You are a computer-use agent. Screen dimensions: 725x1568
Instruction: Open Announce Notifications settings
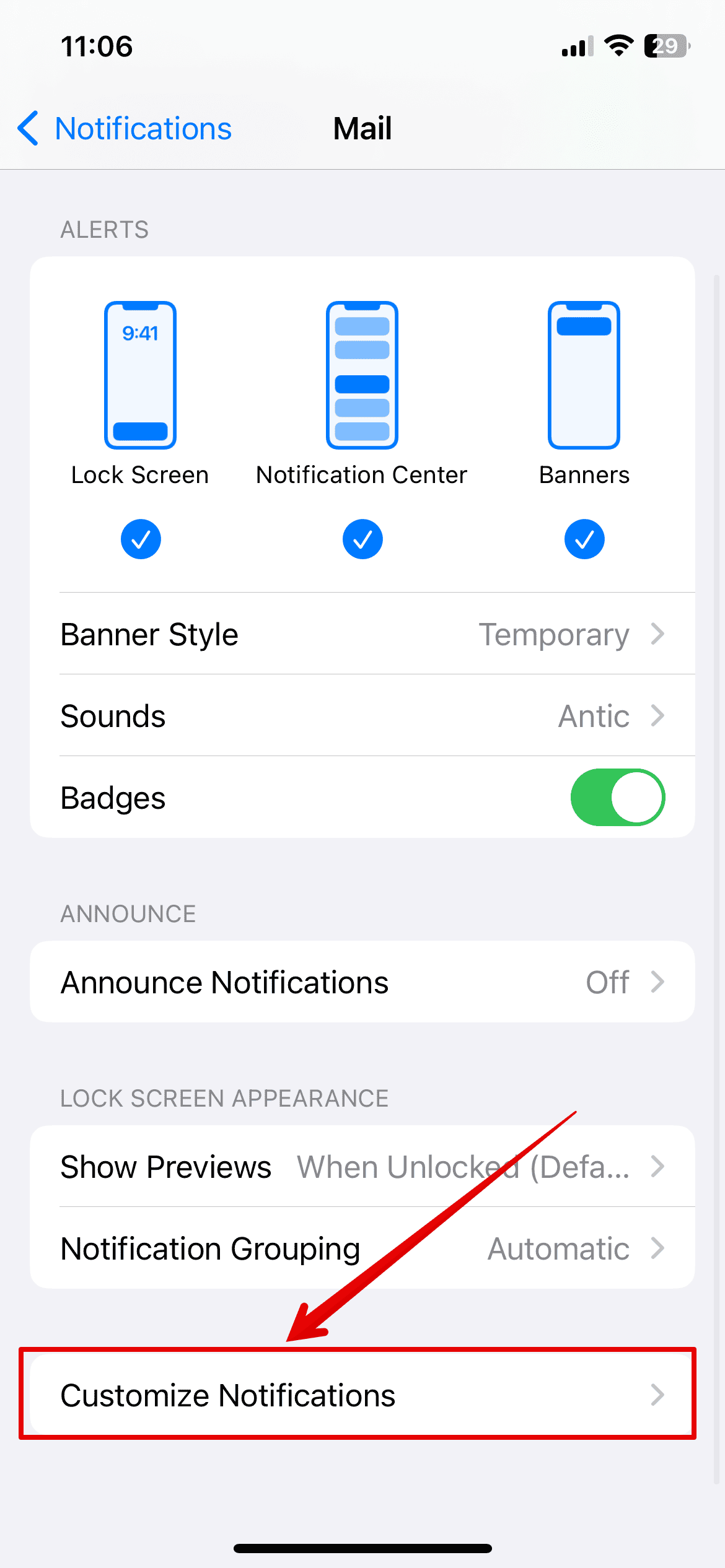pos(362,982)
